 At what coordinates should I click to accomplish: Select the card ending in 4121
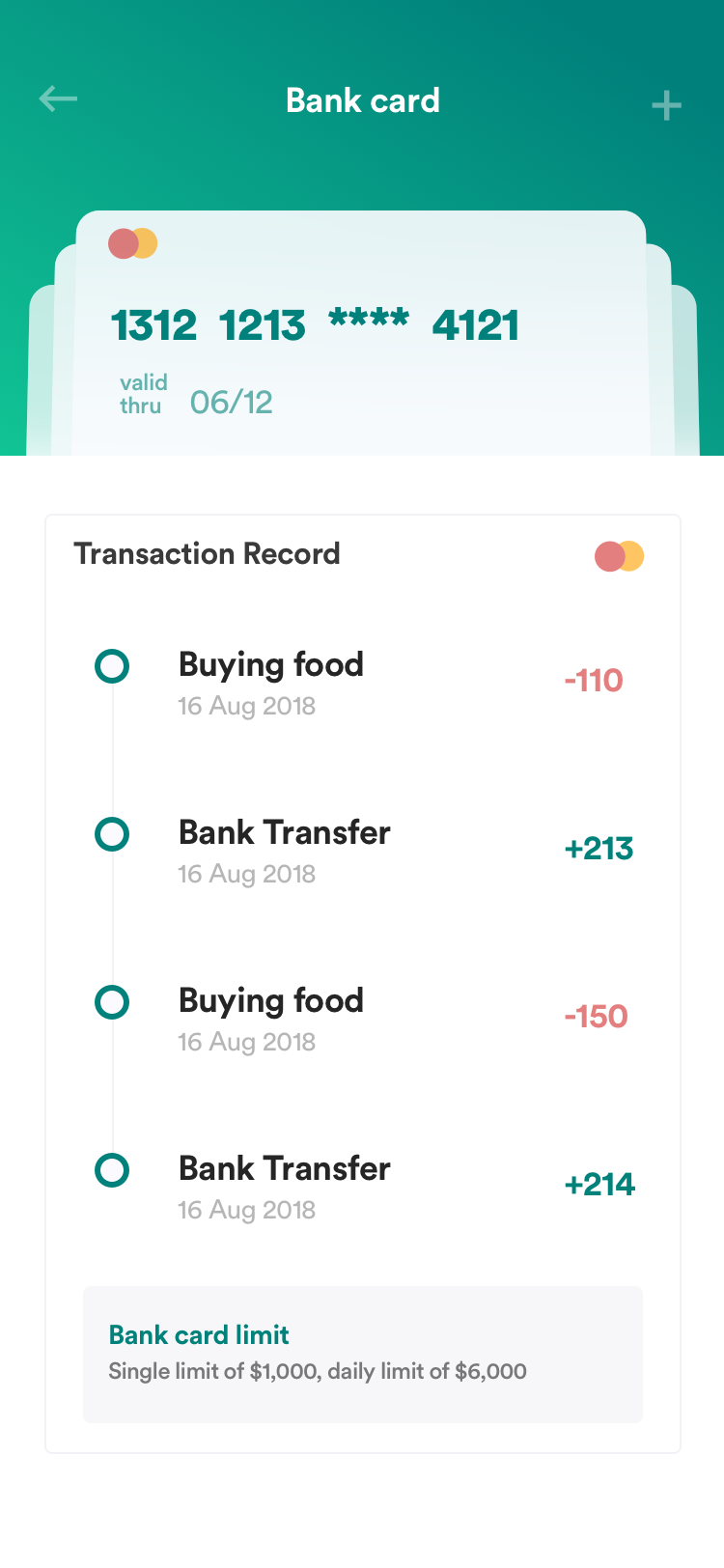(361, 333)
